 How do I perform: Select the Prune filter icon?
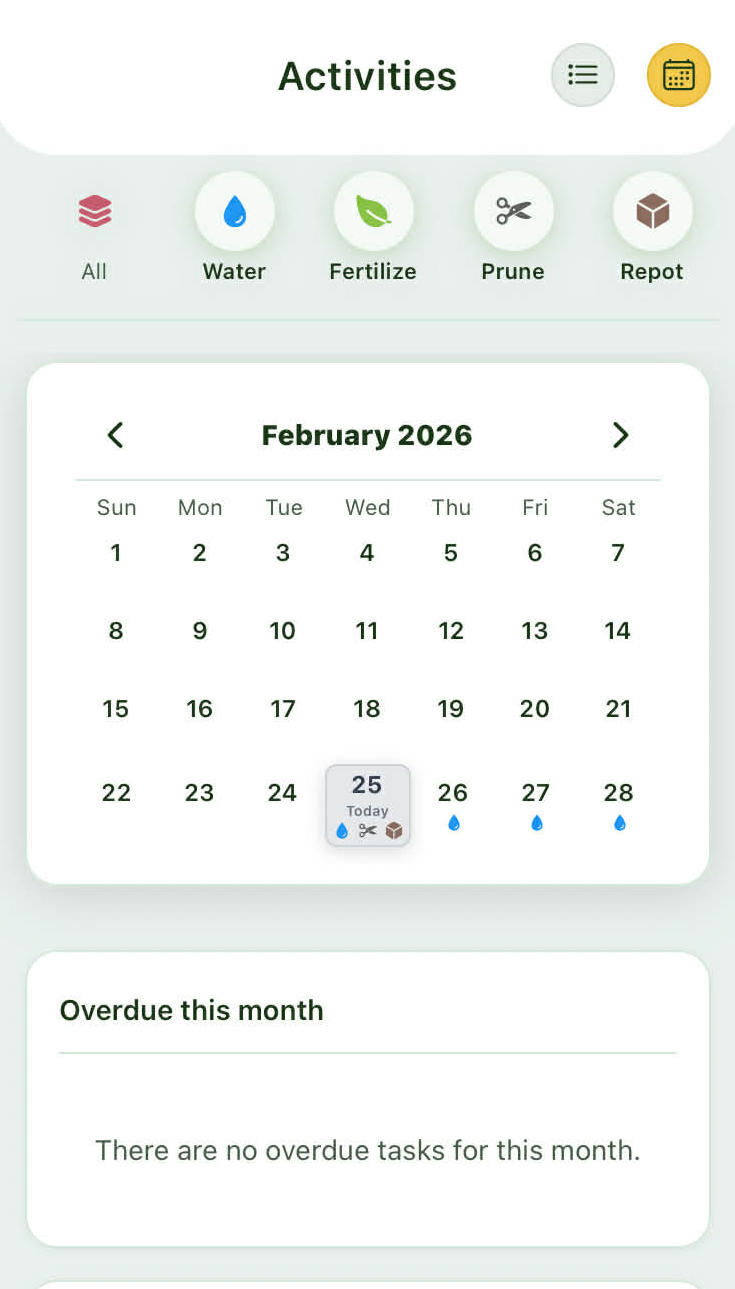tap(513, 211)
